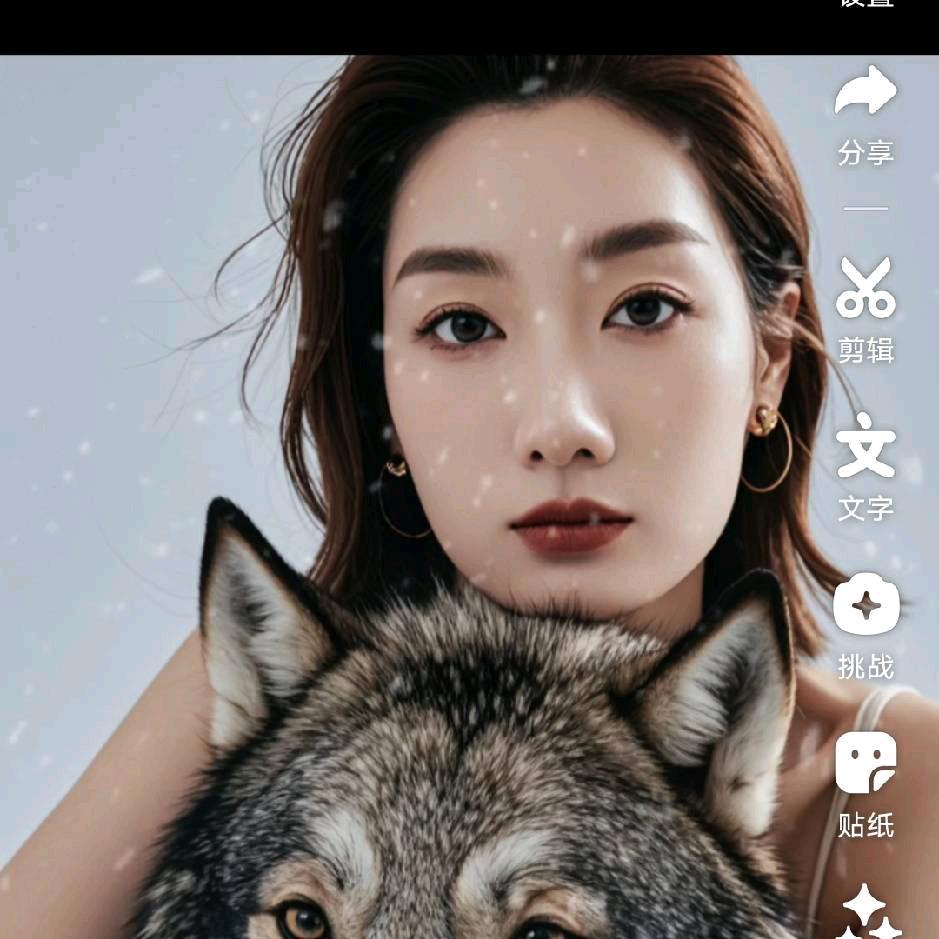Add a sticker via 贴纸
939x939 pixels.
point(866,784)
